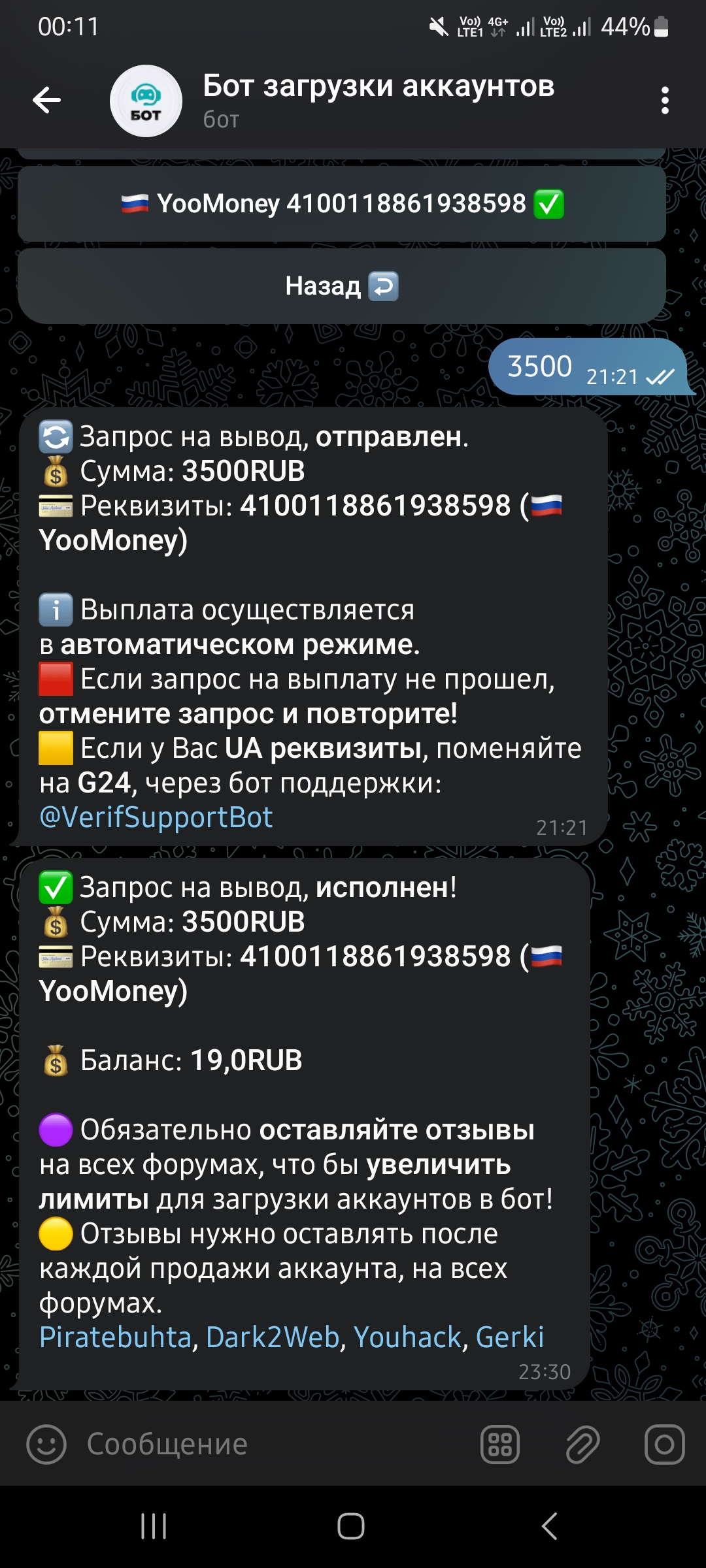The image size is (706, 1568).
Task: Open recent apps in navigation bar
Action: pos(154,1526)
